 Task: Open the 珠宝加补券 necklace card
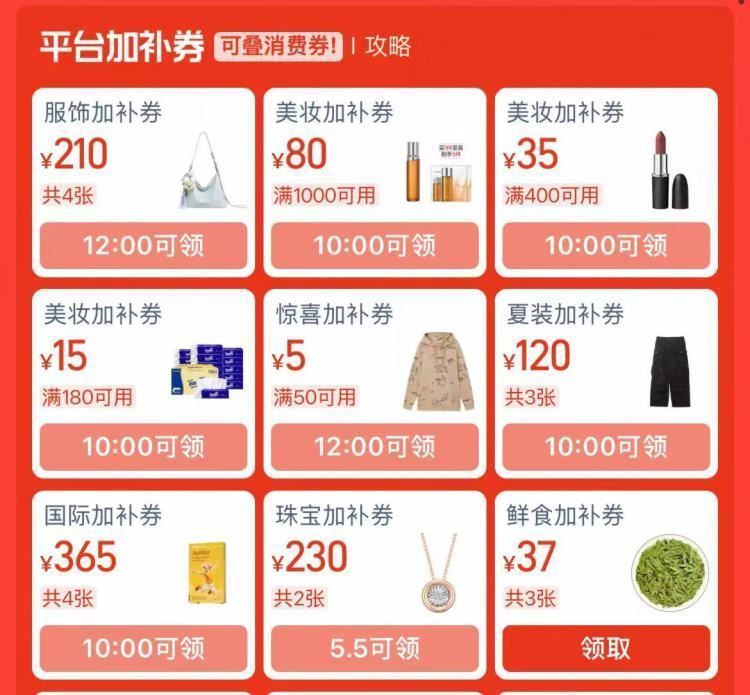tap(375, 585)
